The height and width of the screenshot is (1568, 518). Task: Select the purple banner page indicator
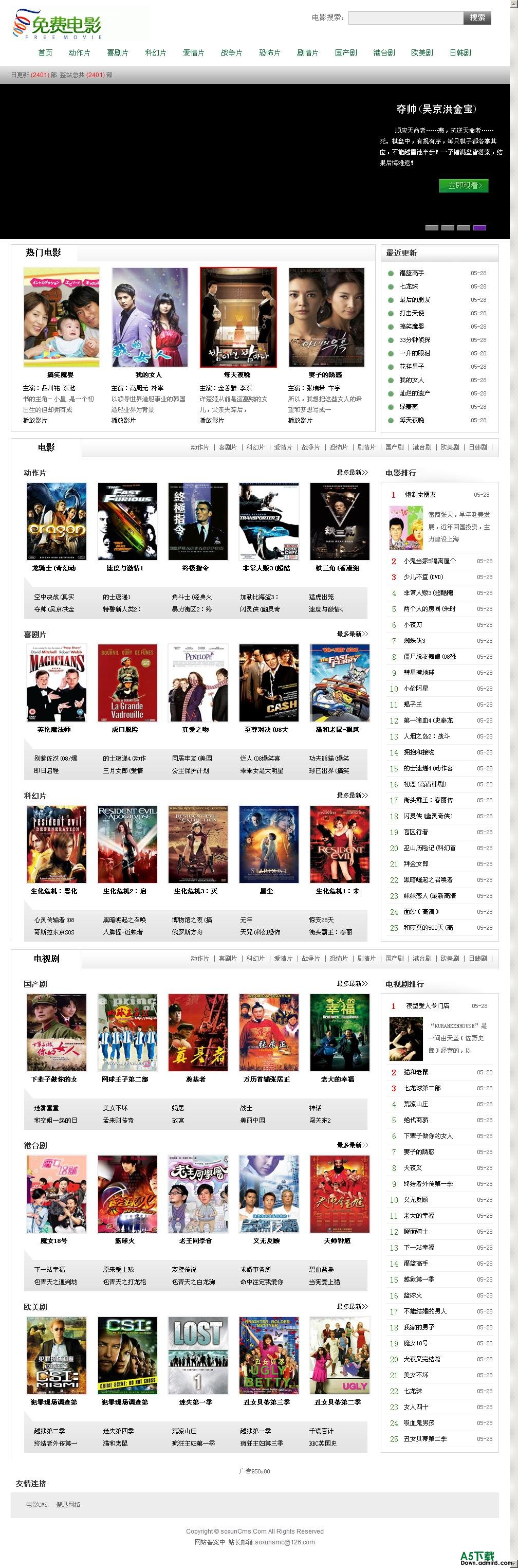click(x=479, y=228)
